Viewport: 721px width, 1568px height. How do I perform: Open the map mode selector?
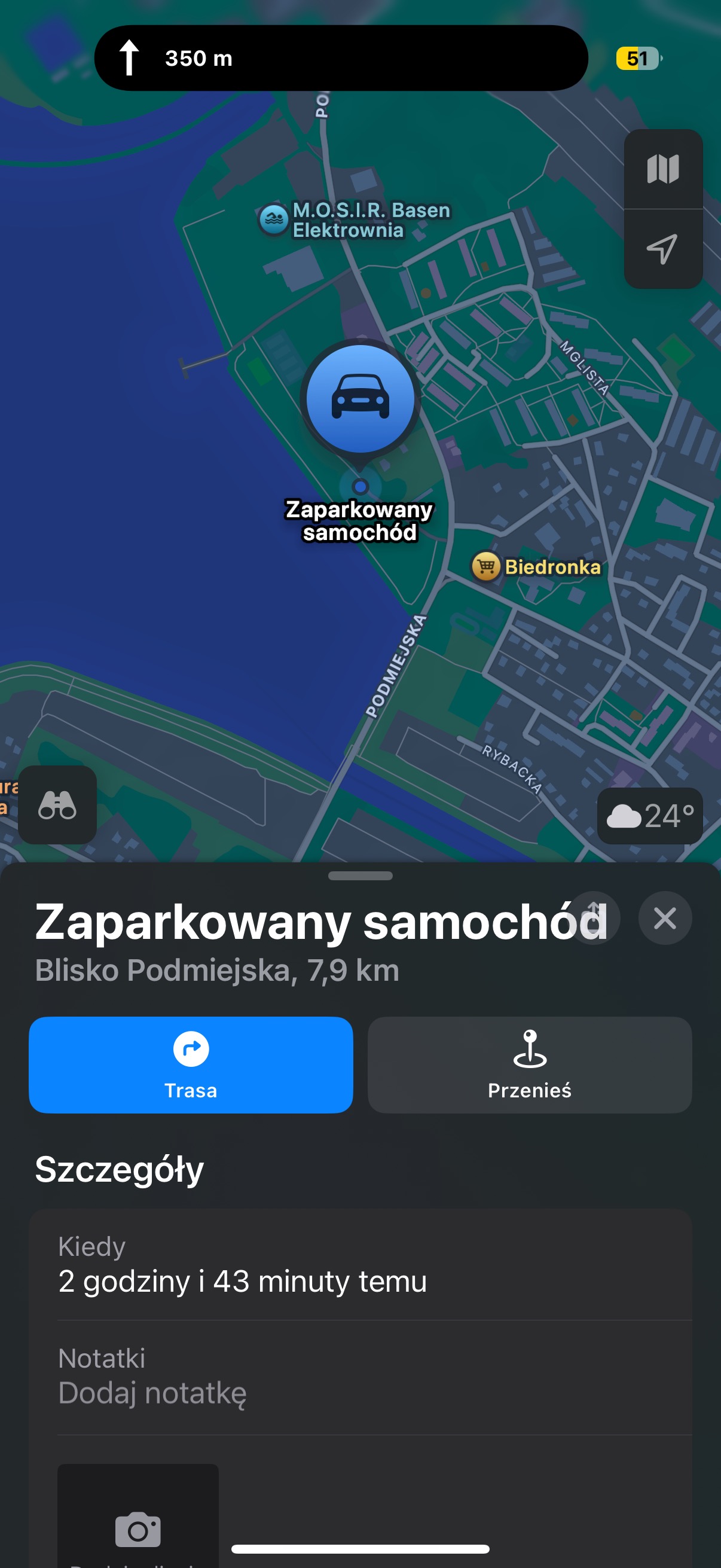pos(662,169)
